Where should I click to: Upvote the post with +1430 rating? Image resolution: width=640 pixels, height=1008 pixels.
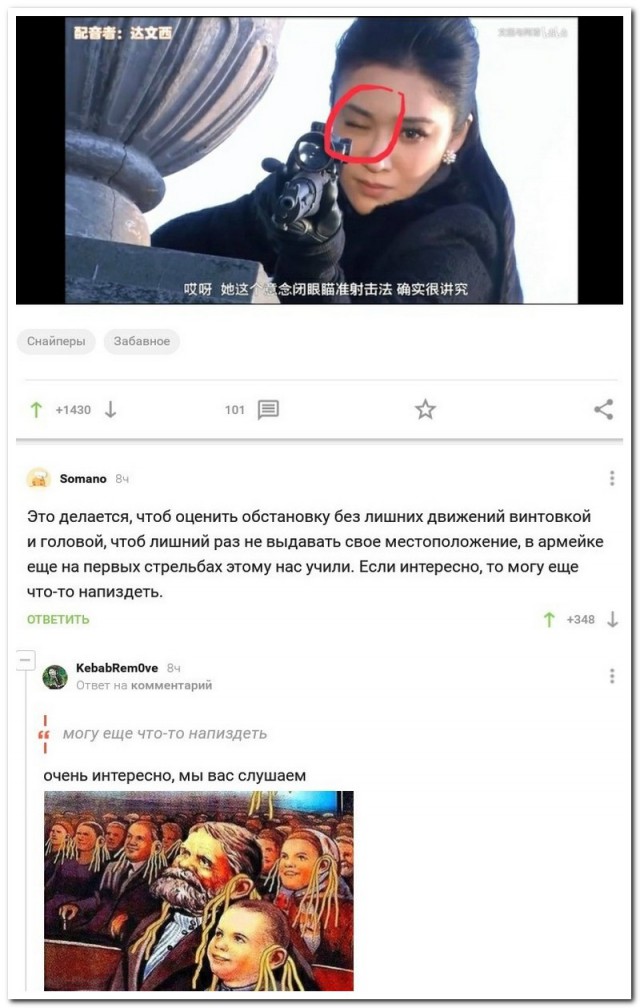coord(37,409)
